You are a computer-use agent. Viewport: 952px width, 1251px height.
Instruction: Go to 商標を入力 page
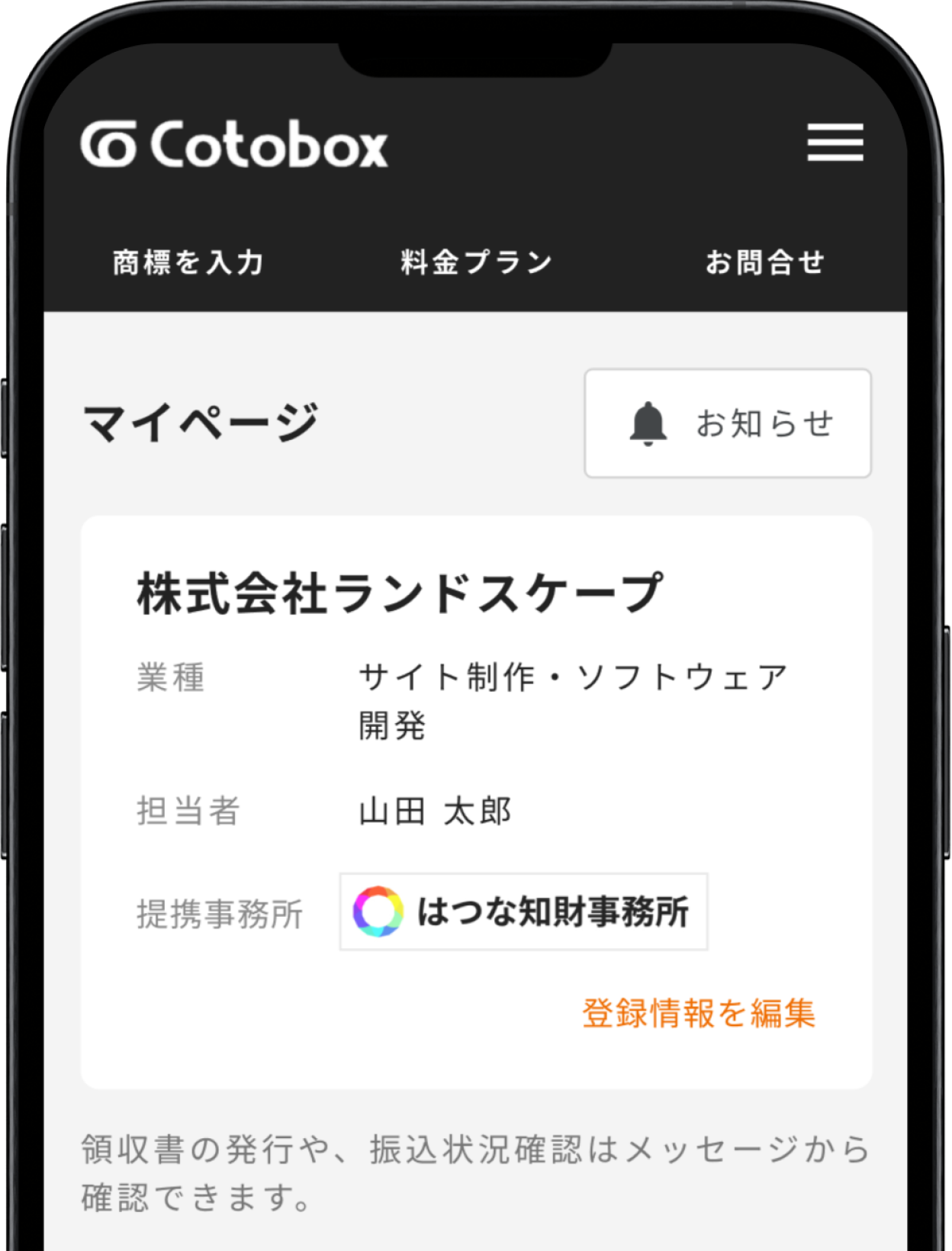tap(188, 262)
